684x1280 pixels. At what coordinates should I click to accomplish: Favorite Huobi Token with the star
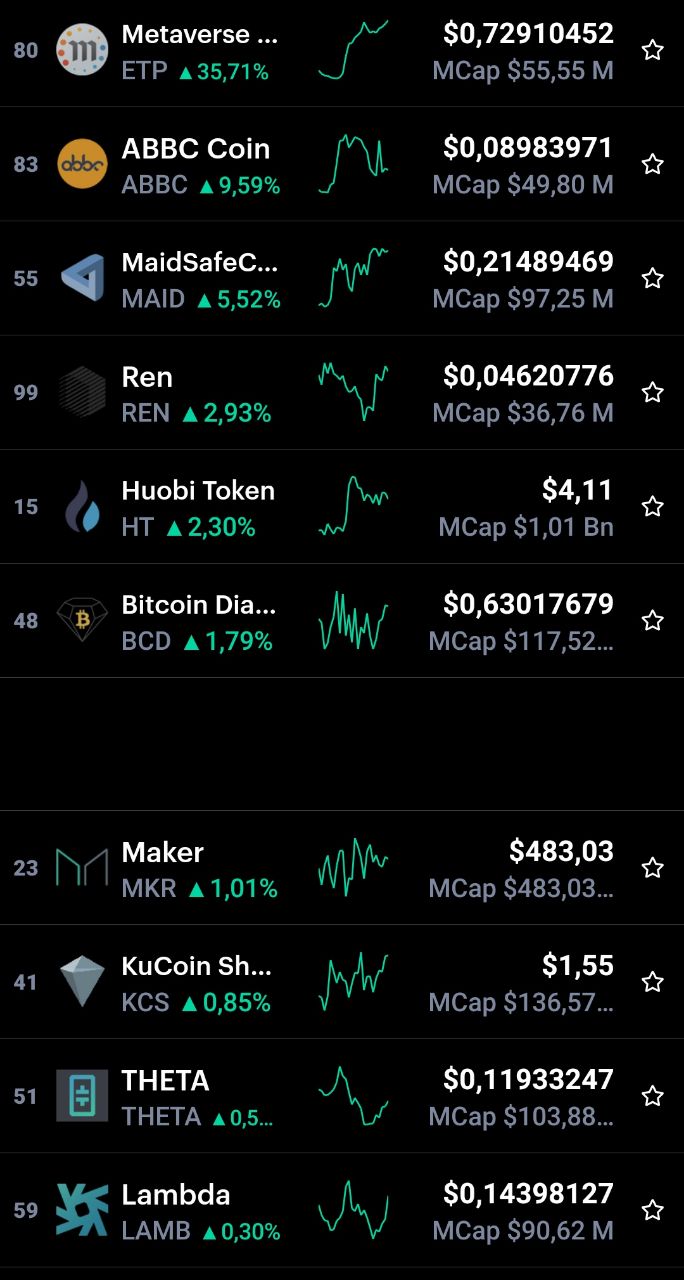point(653,506)
